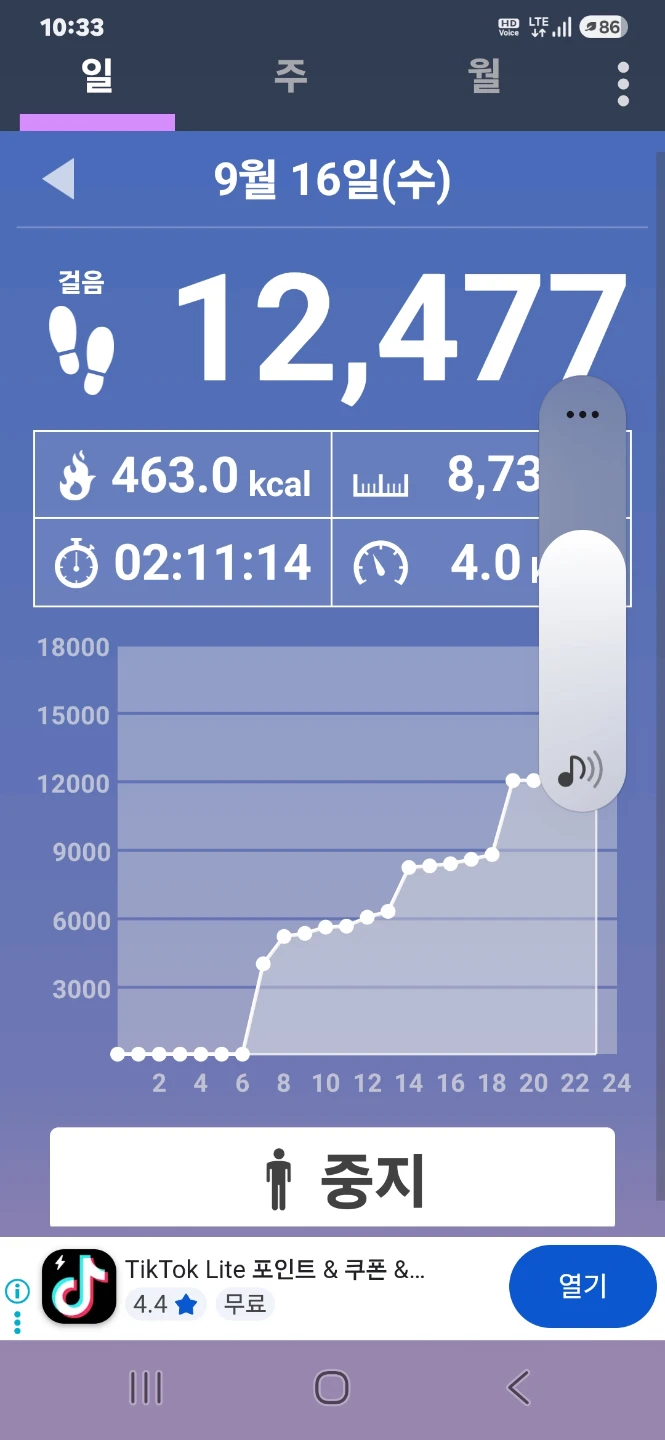Screen dimensions: 665x1440
Task: Open the ad info icon
Action: (17, 1291)
